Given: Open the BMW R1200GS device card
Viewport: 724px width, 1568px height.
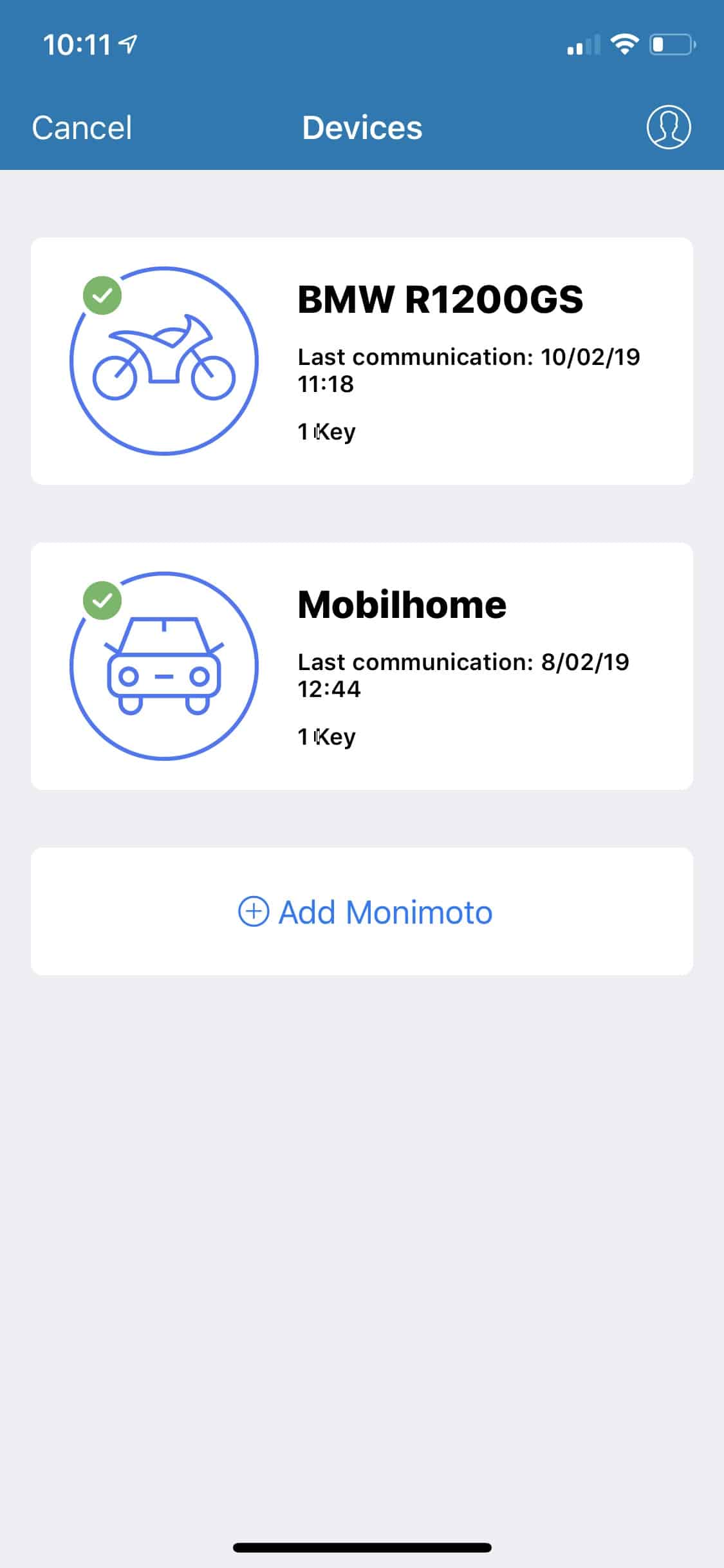Looking at the screenshot, I should 362,361.
